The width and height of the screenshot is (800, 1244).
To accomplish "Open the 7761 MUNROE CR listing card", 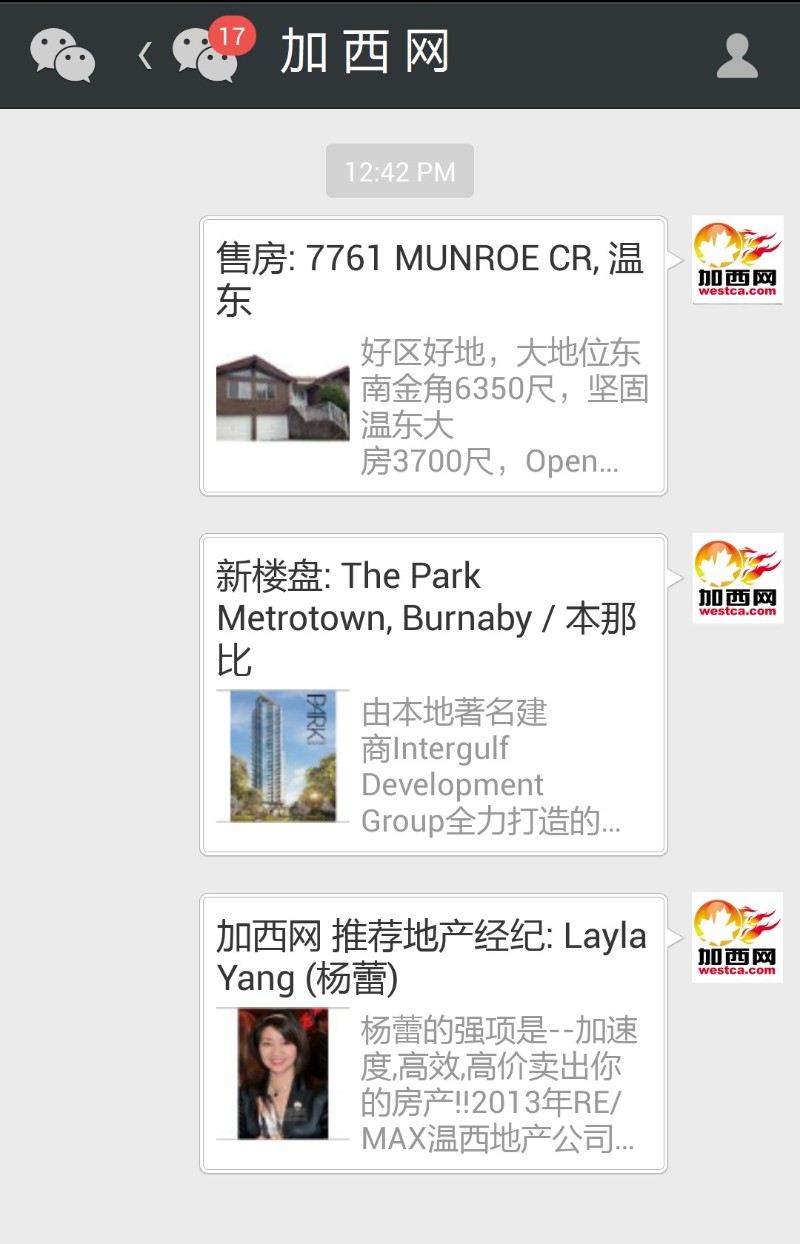I will point(433,356).
